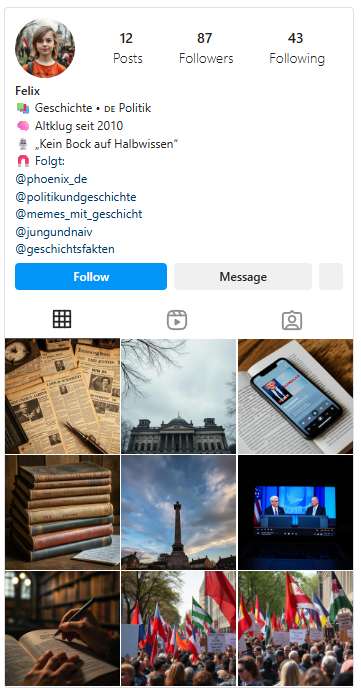
Task: Open the phone on book post
Action: click(295, 396)
